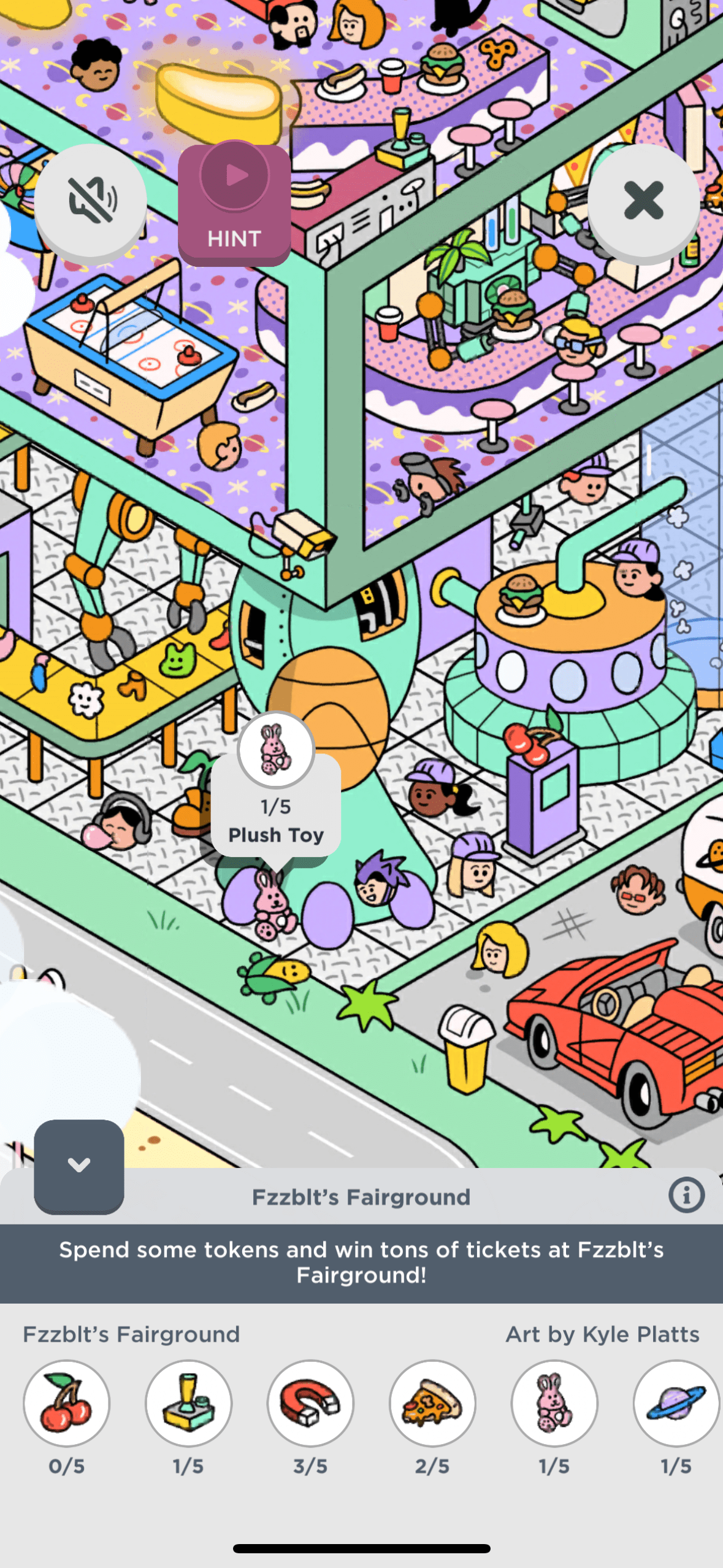Image resolution: width=723 pixels, height=1568 pixels.
Task: Select the pizza slice item showing 2/5
Action: [432, 1403]
